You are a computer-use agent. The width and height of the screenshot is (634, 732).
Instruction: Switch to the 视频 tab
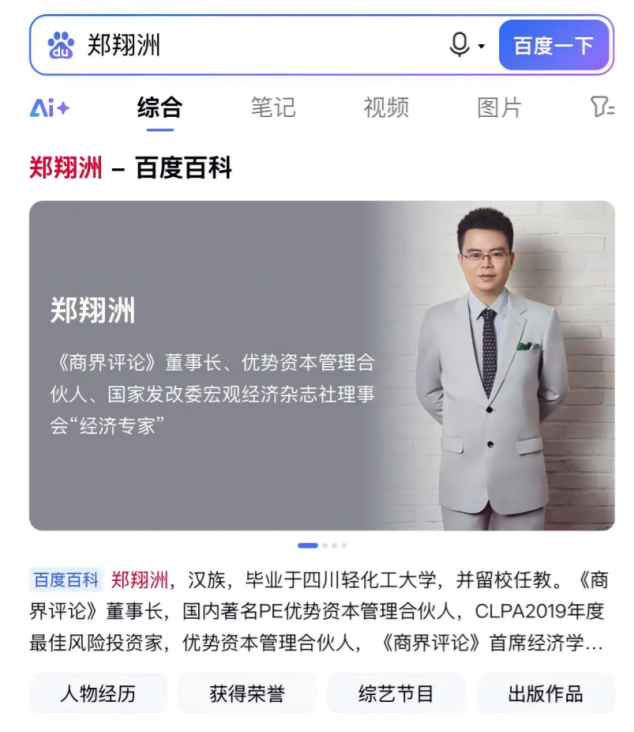tap(386, 108)
